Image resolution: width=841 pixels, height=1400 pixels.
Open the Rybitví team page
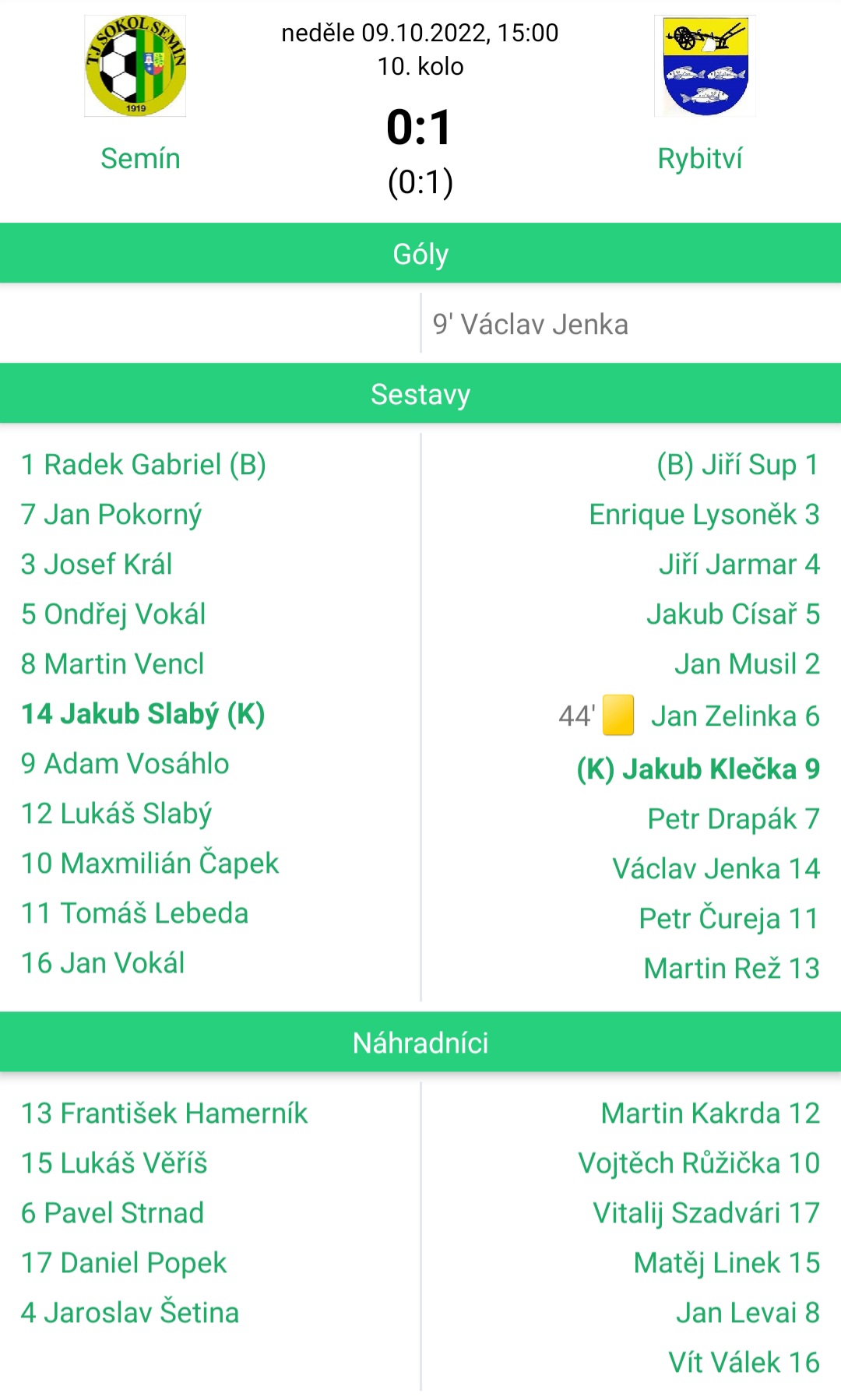pyautogui.click(x=699, y=158)
